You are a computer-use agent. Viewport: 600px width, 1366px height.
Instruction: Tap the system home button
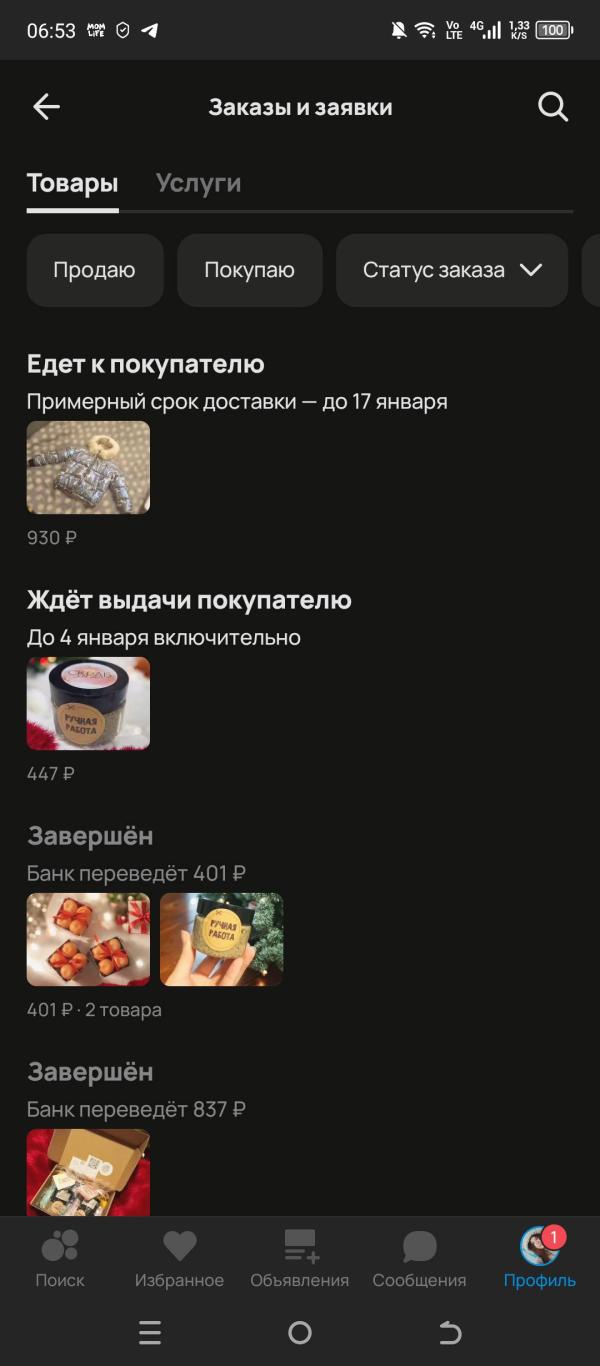click(300, 1332)
